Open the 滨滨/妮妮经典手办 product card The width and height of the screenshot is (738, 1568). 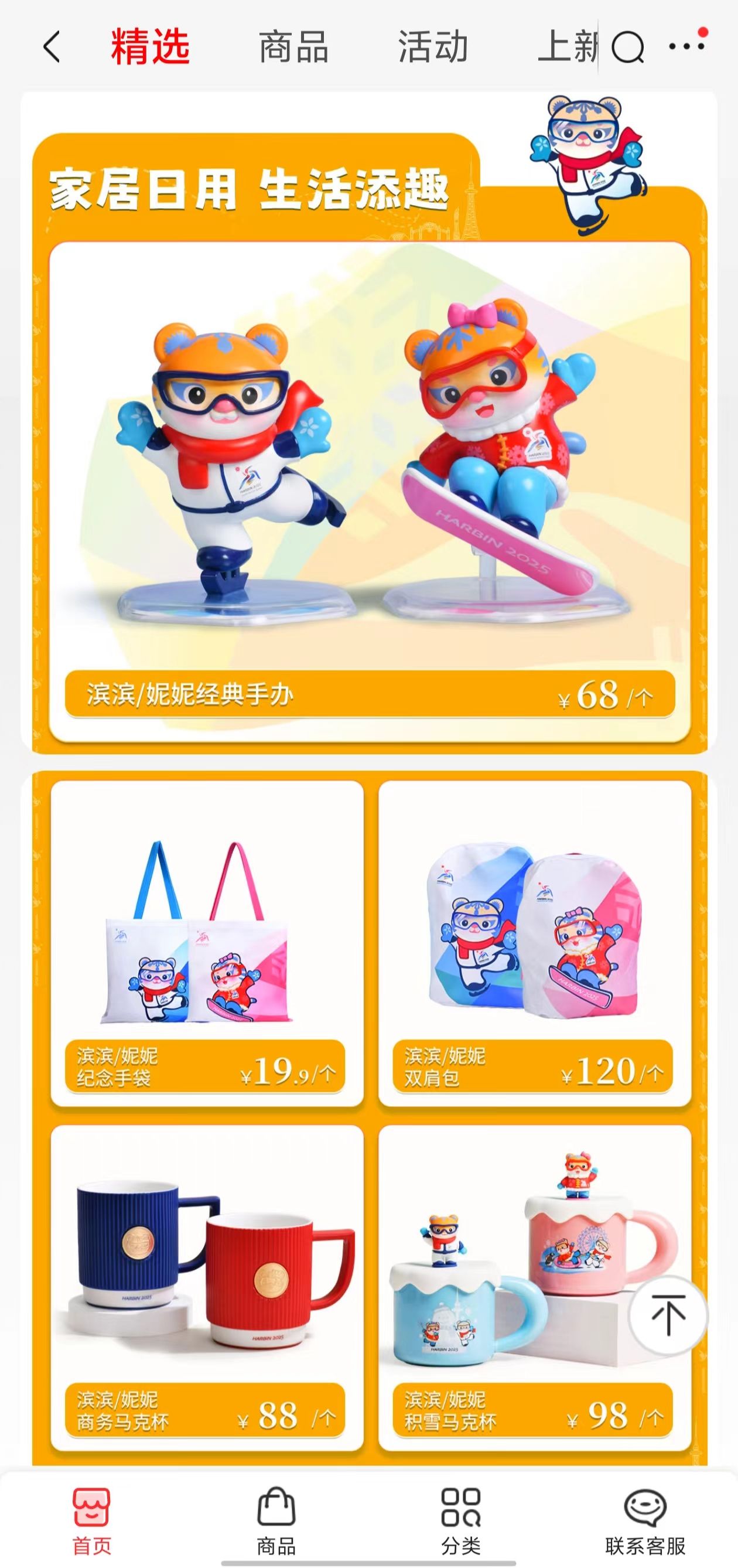coord(370,492)
